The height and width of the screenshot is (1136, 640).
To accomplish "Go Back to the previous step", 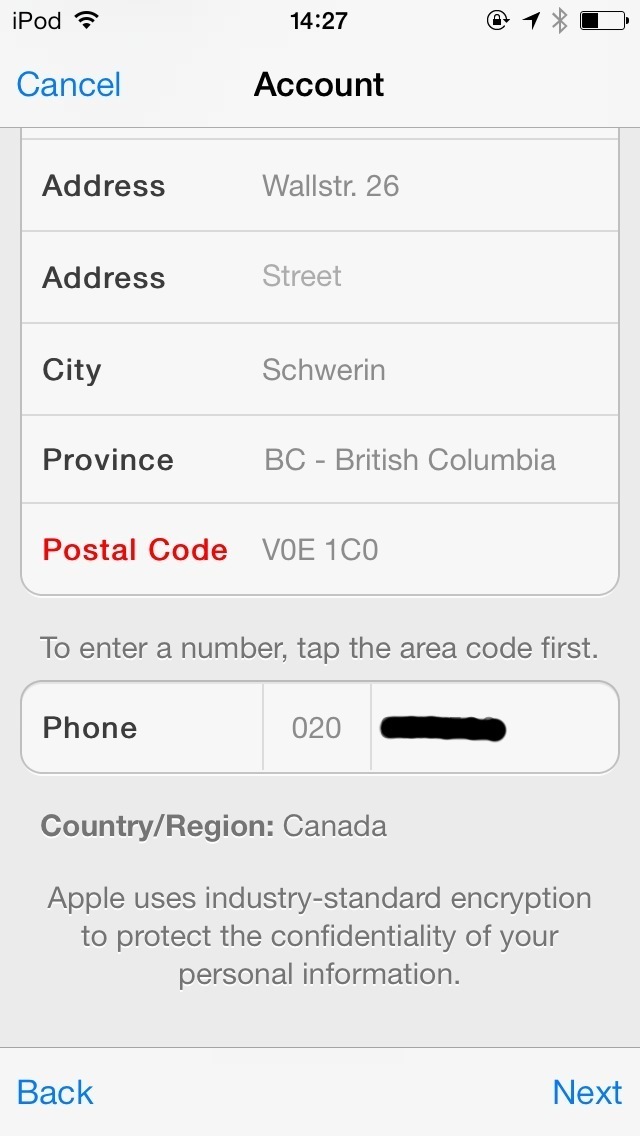I will point(55,1092).
